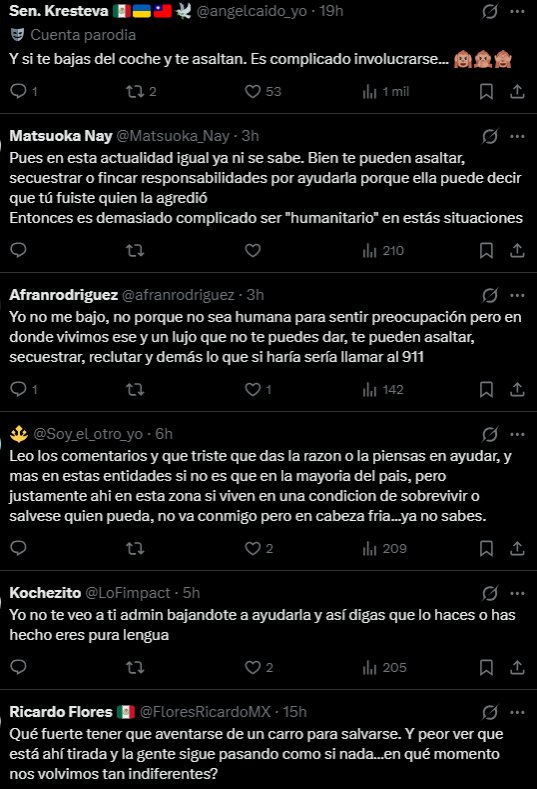Open the overflow menu on Matsuoka Nay's reply
The image size is (537, 789).
coord(517,136)
